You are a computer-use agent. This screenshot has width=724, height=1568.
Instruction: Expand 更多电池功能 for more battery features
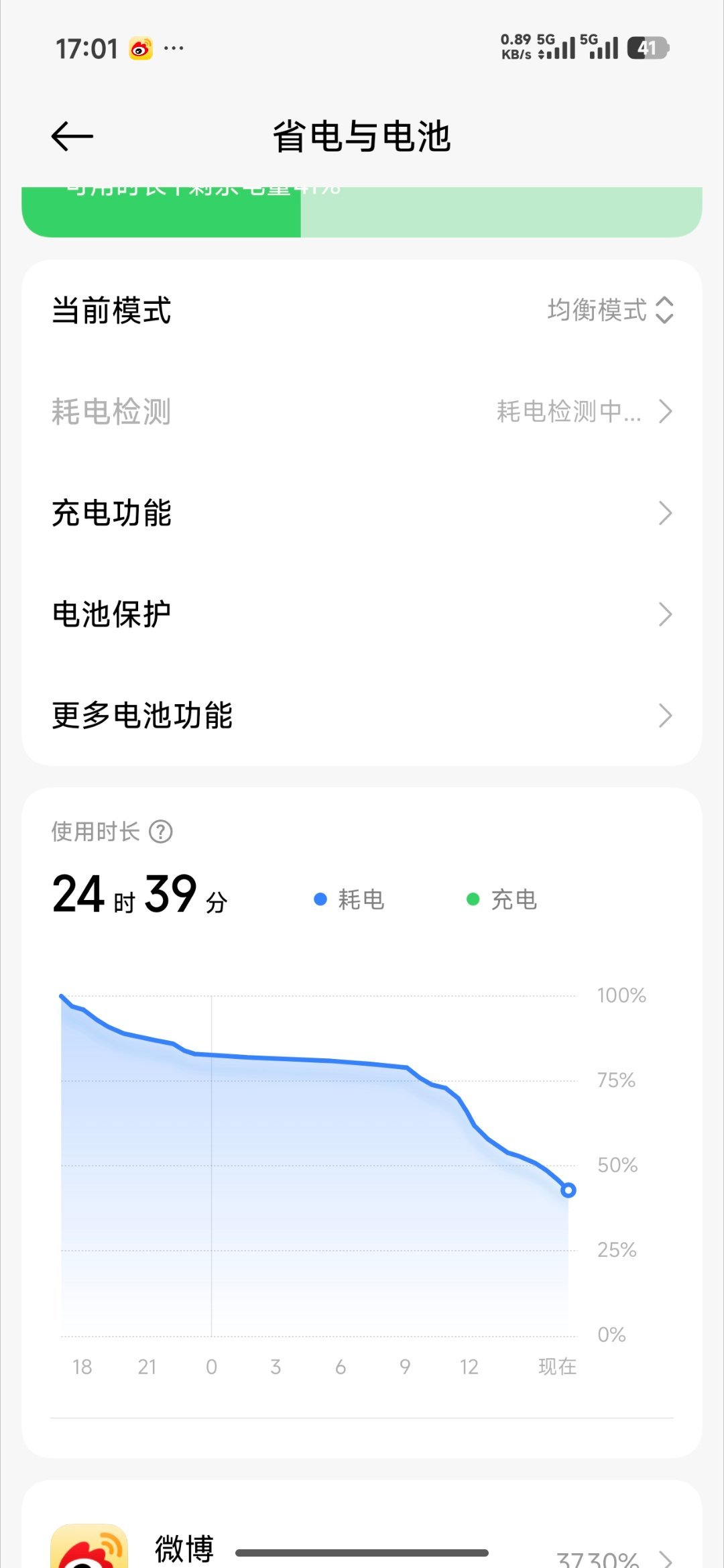[x=362, y=716]
